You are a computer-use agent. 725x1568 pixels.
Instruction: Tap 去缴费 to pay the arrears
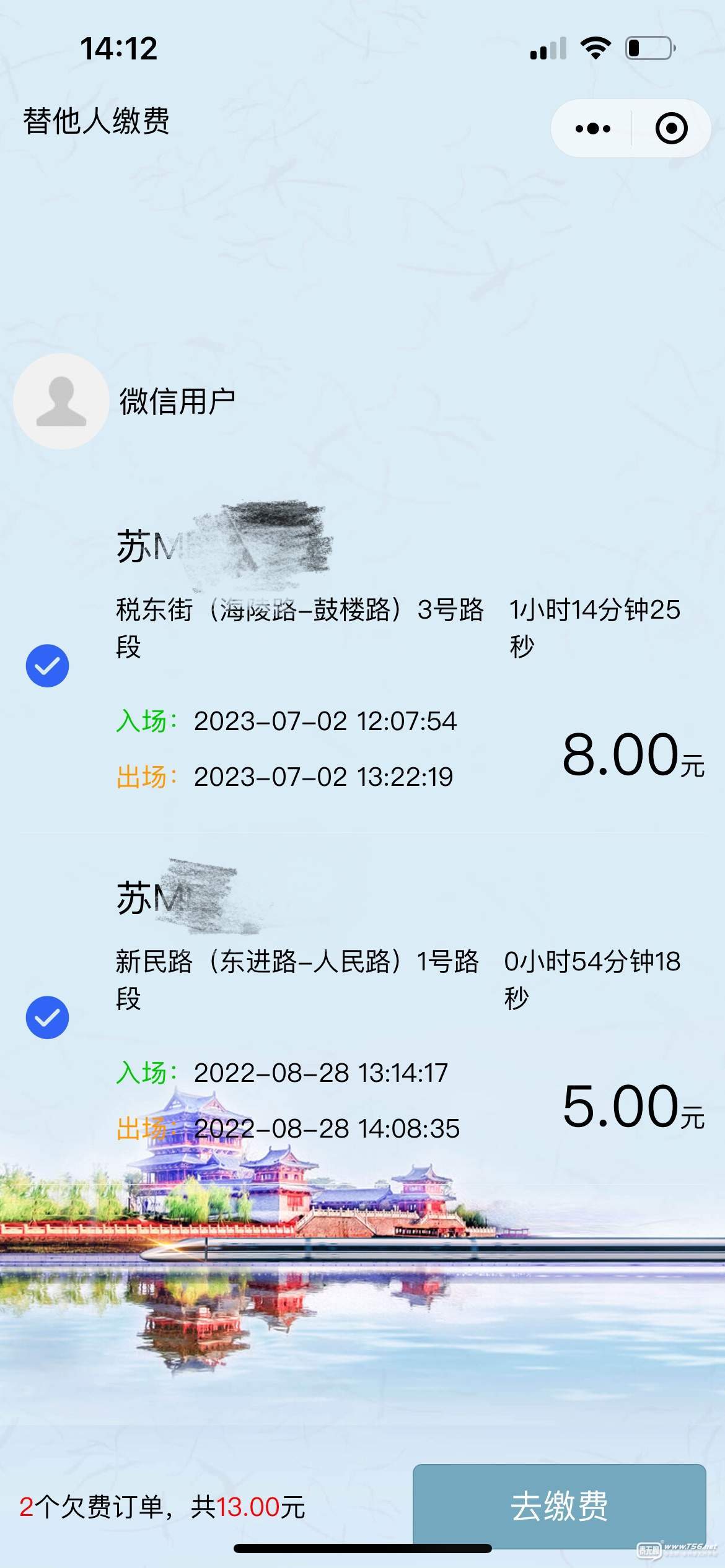point(559,1505)
